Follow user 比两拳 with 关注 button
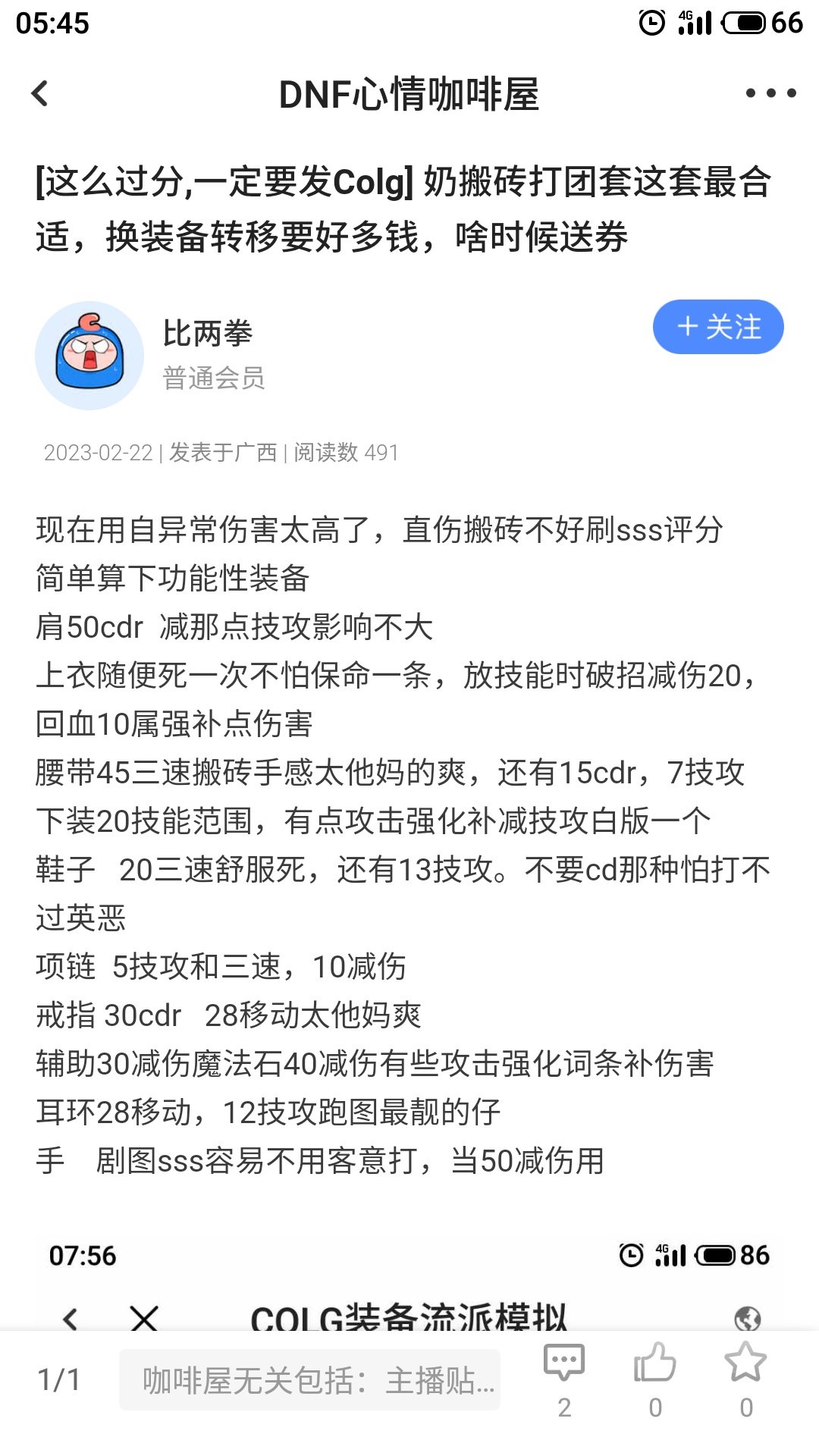 [x=718, y=327]
